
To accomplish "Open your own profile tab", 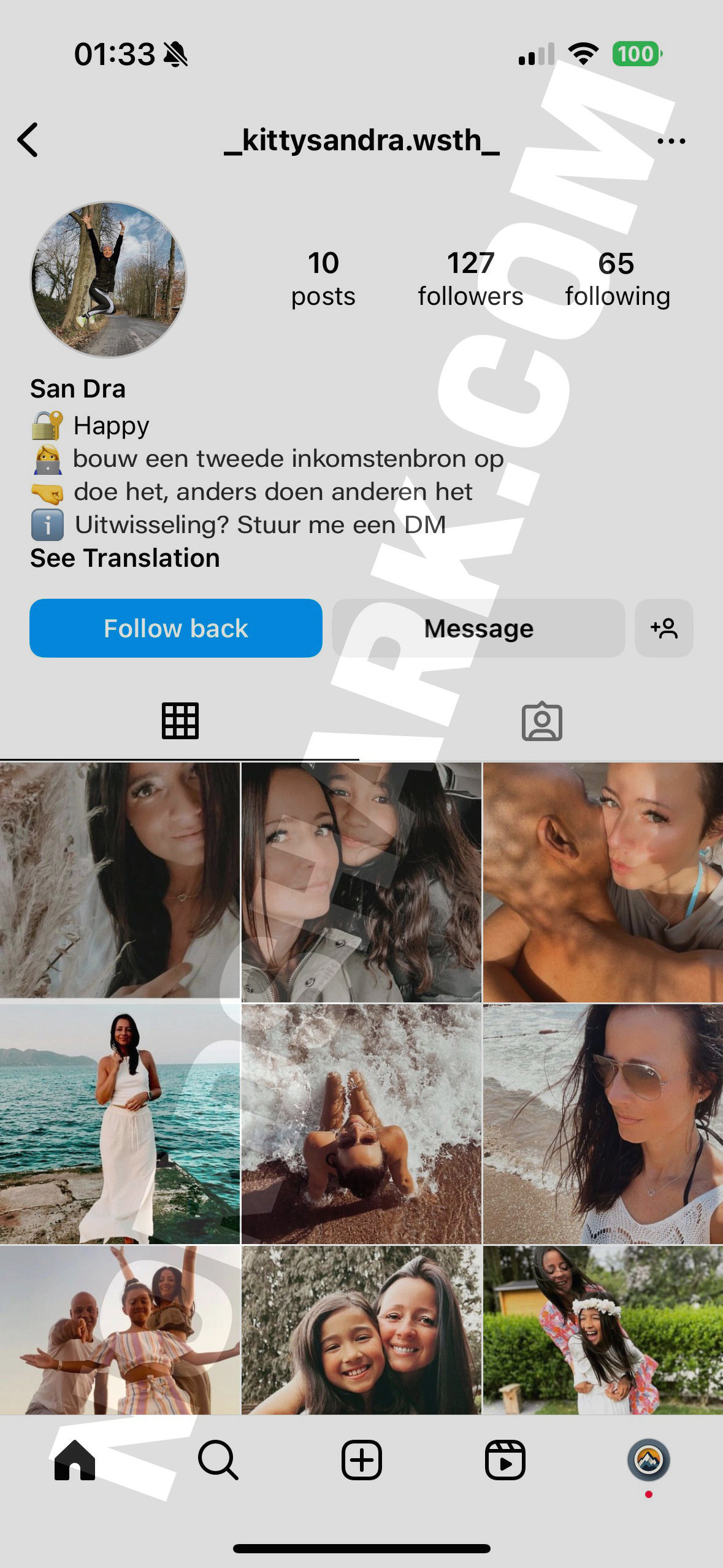I will click(648, 1460).
